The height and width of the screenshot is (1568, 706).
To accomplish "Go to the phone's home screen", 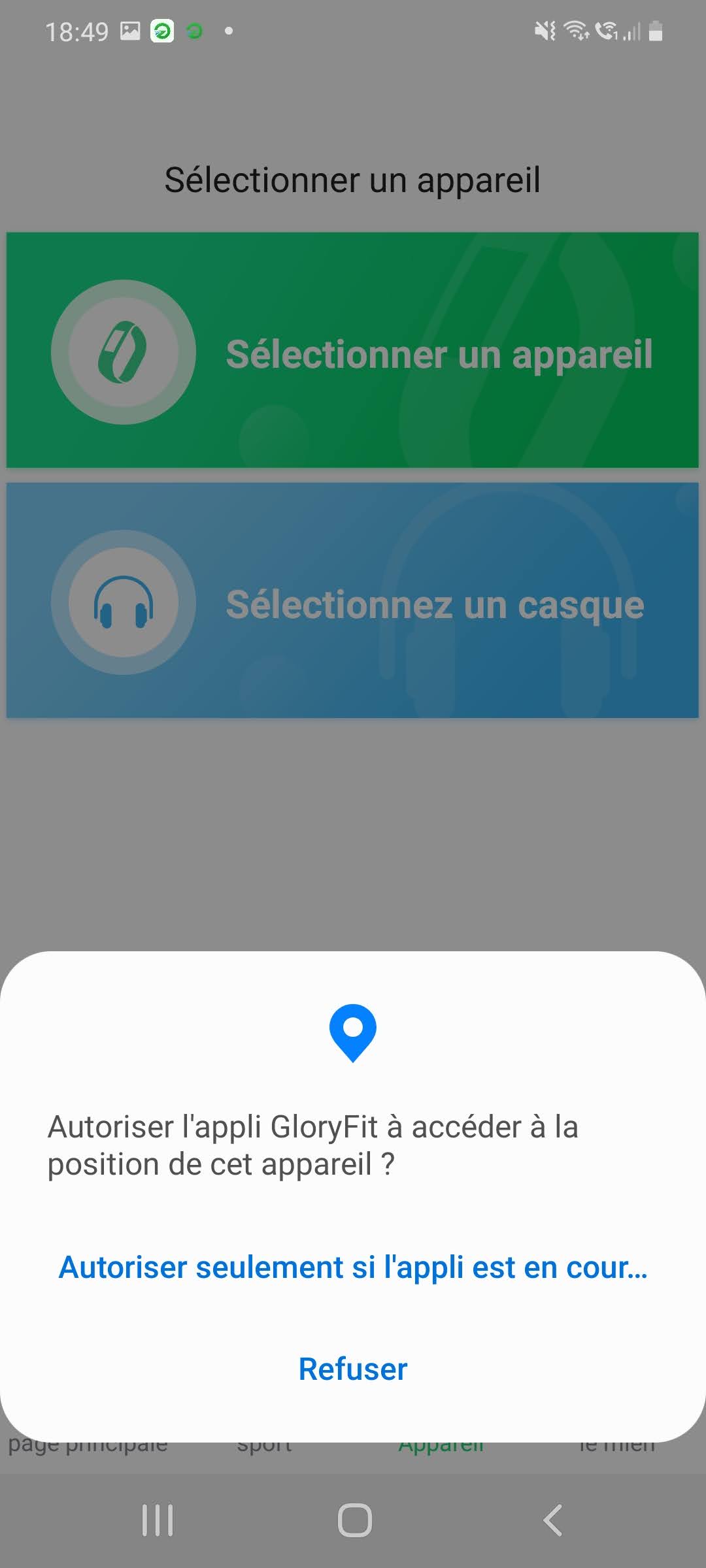I will tap(354, 1520).
